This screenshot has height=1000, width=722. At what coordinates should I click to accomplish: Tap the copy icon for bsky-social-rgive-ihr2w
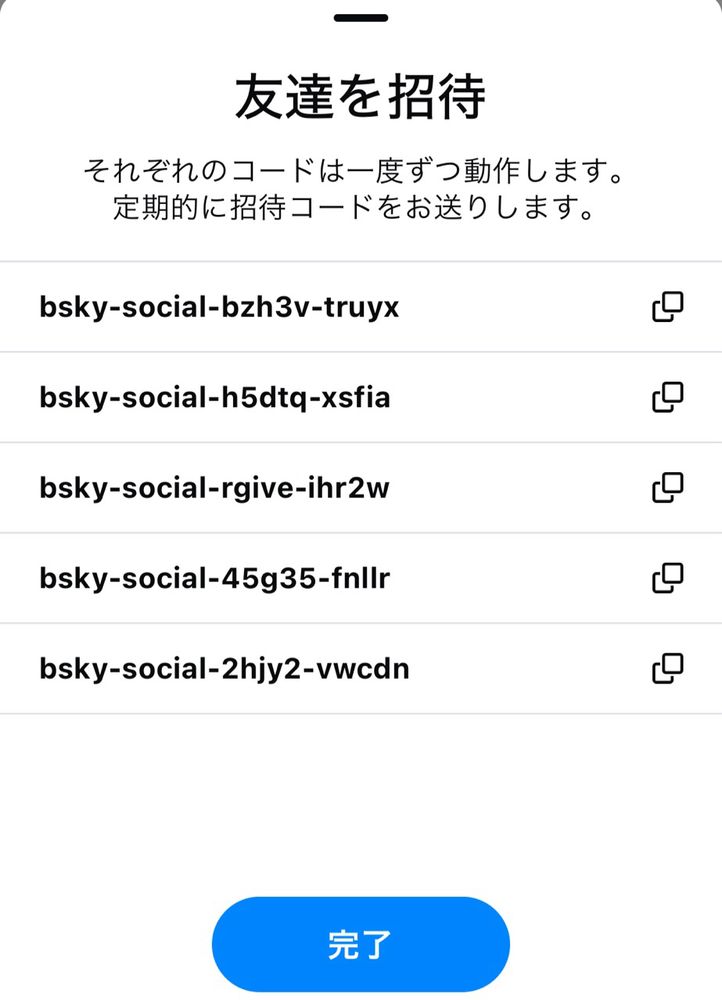pos(668,488)
